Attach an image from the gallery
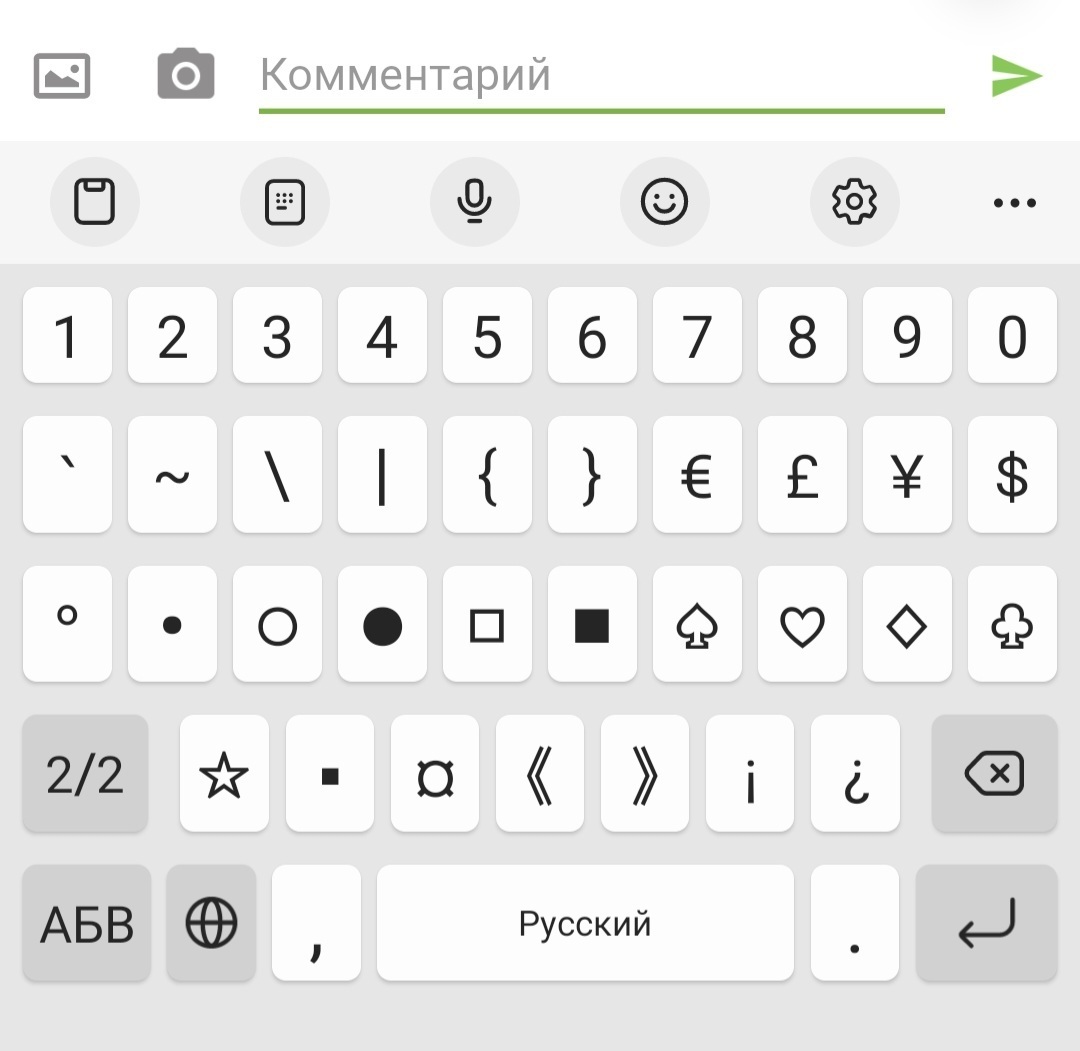 [62, 76]
